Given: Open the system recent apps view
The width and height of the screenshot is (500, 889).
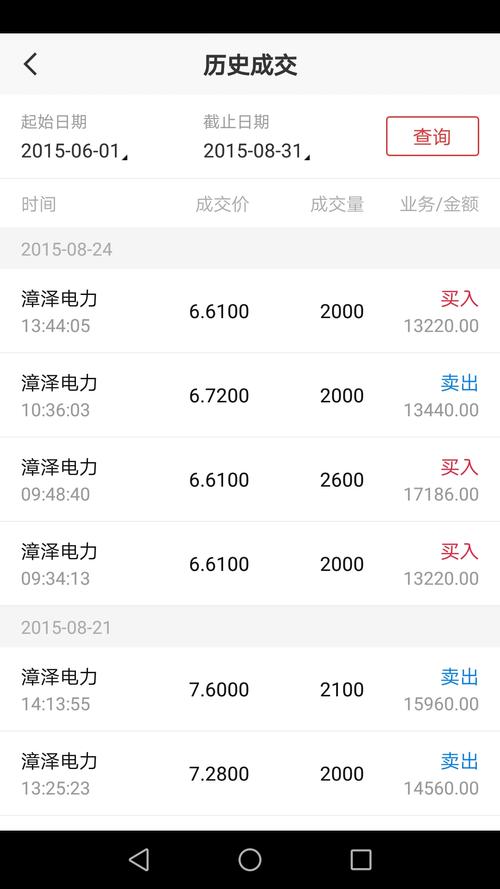Looking at the screenshot, I should 361,860.
